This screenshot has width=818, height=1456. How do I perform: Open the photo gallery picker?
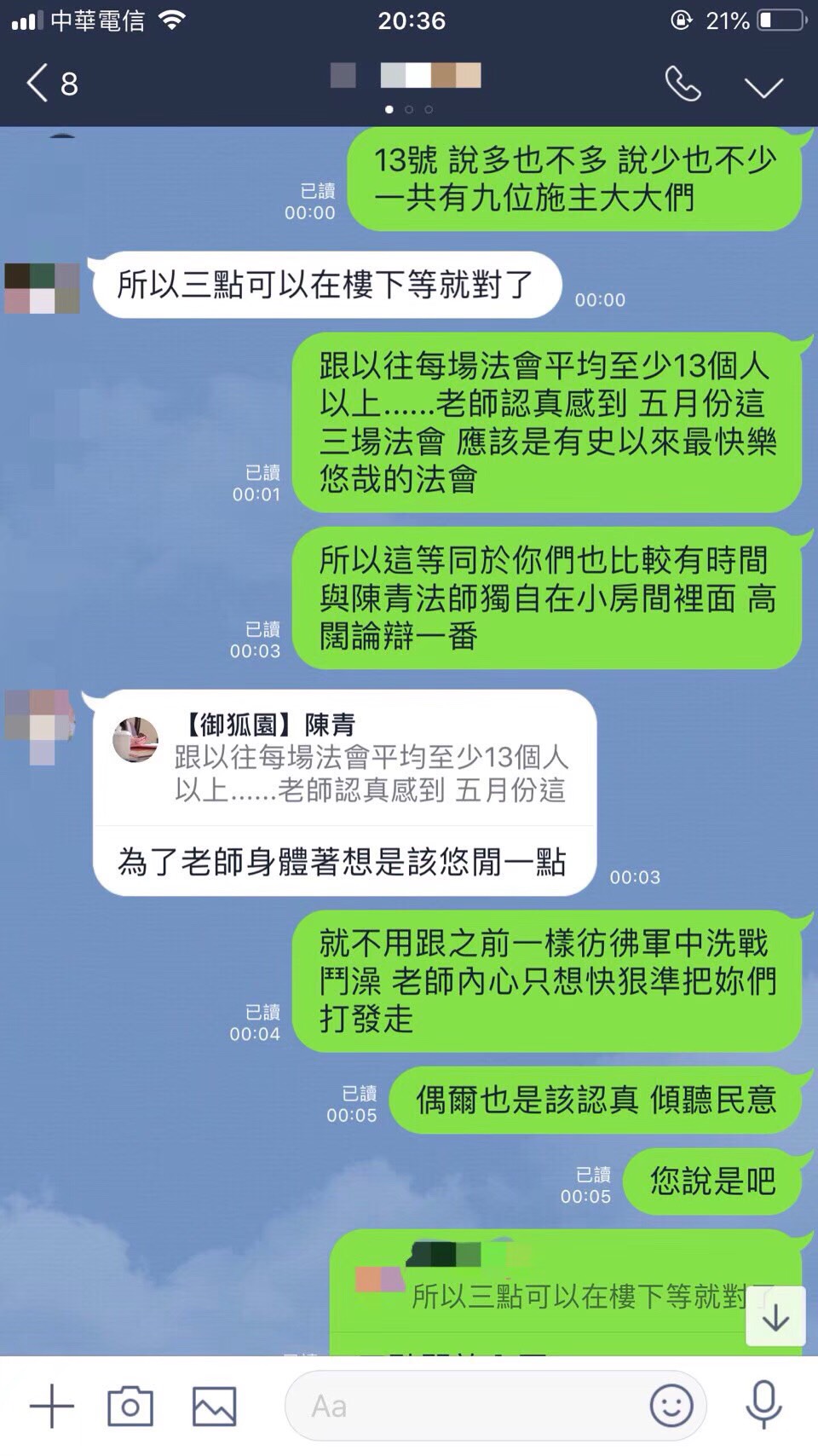pos(214,1406)
